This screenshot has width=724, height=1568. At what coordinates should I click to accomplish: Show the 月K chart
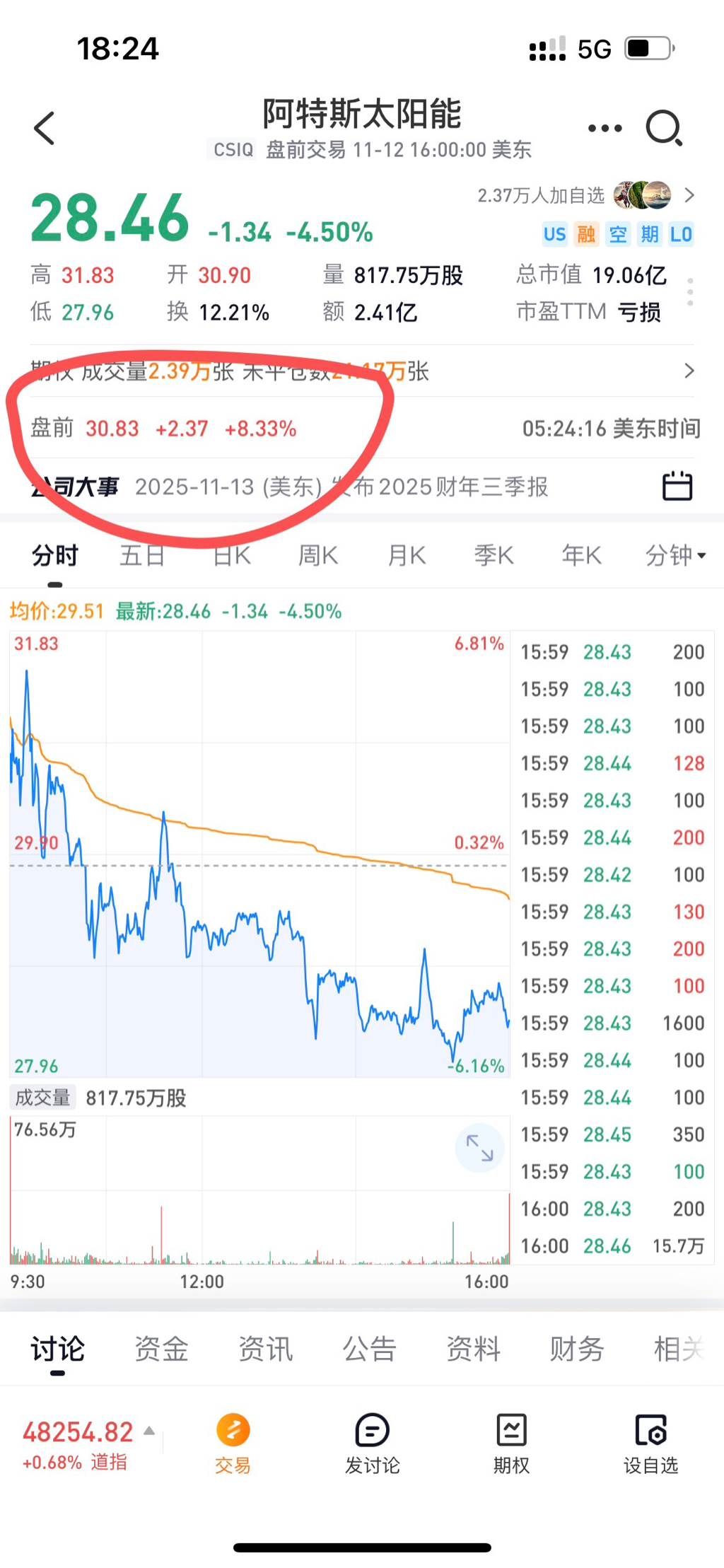[x=407, y=556]
